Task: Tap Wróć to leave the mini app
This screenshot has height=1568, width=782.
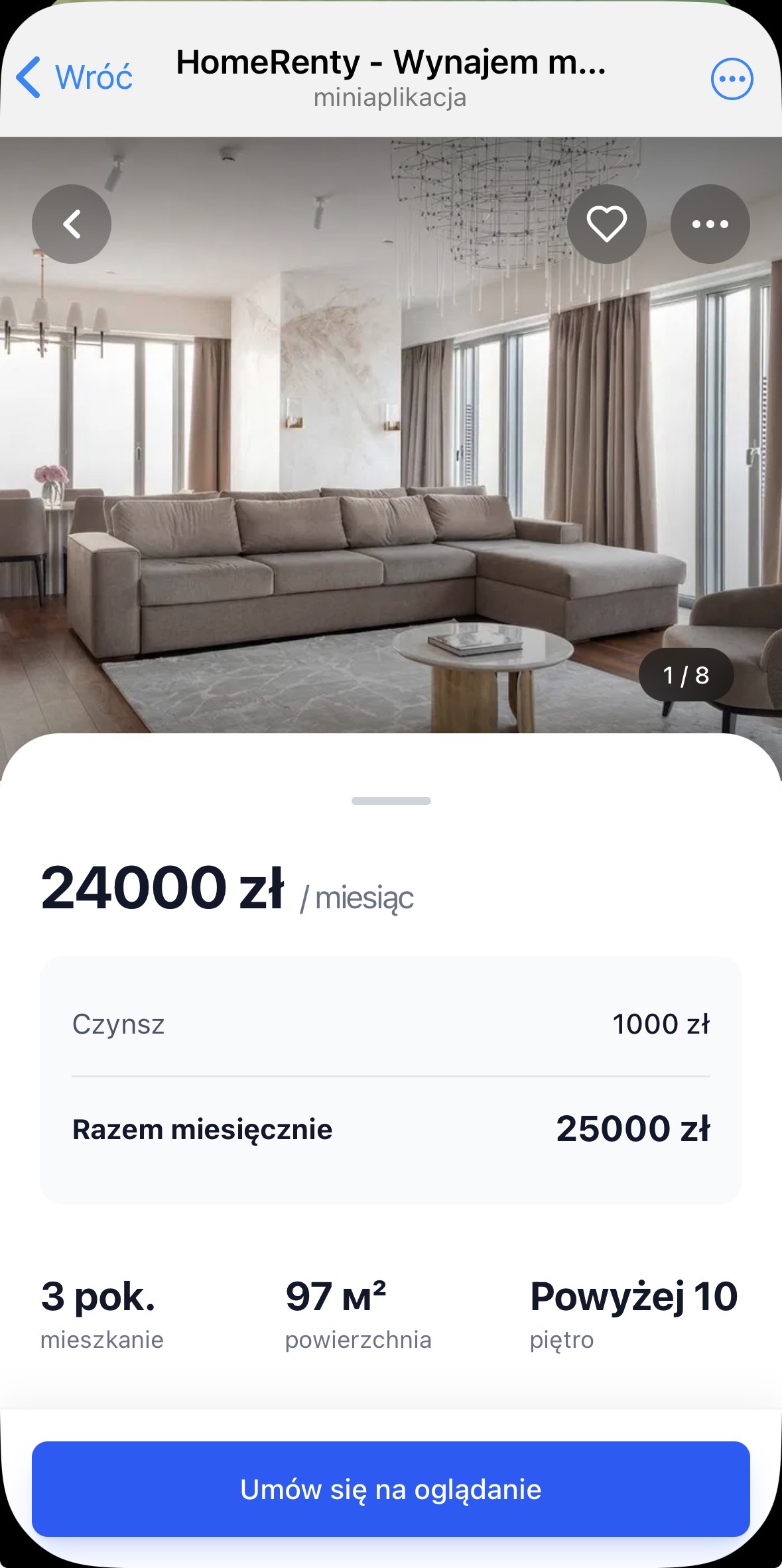Action: pyautogui.click(x=75, y=78)
